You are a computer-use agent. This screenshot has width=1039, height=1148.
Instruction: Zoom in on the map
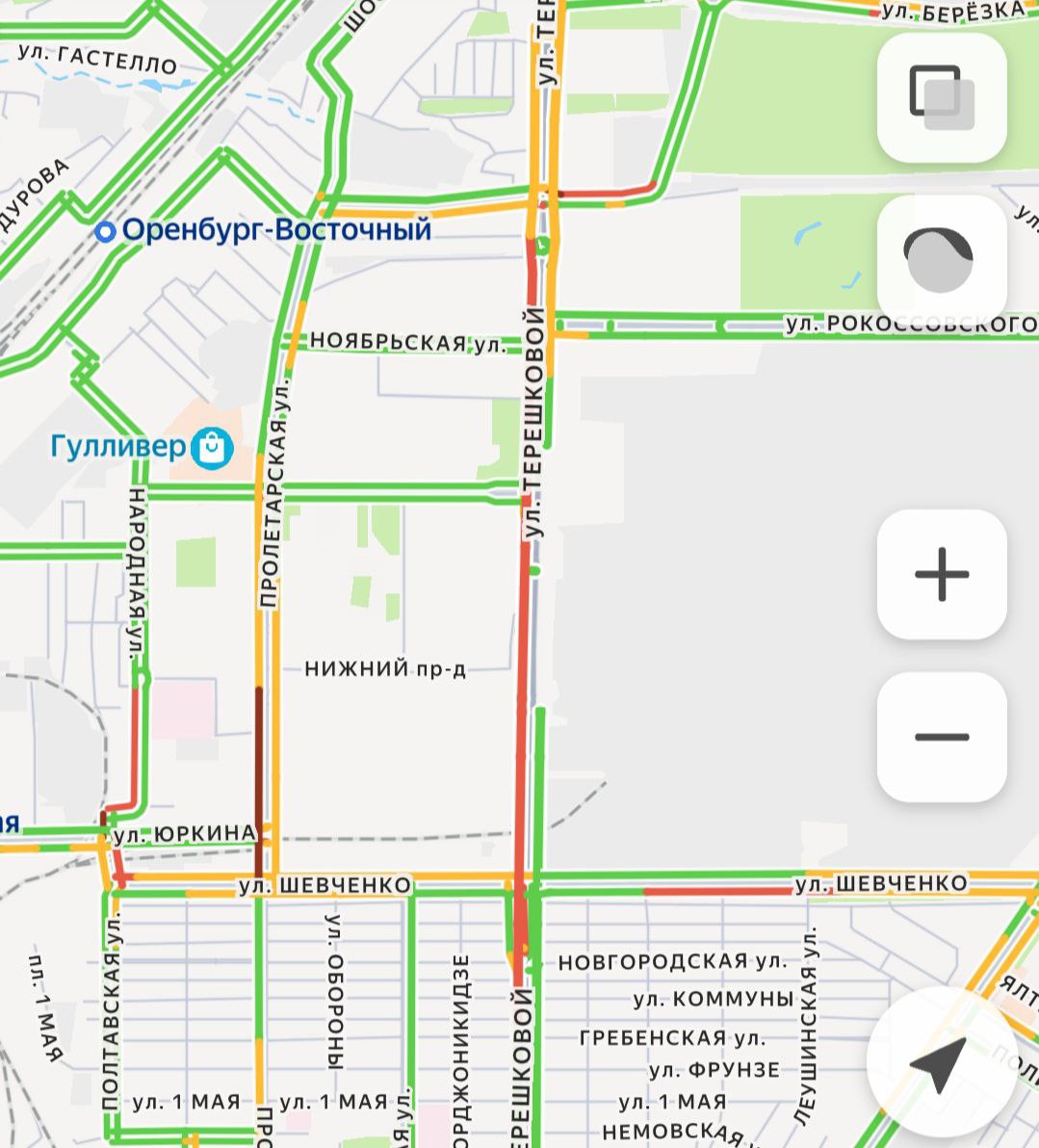[x=942, y=574]
